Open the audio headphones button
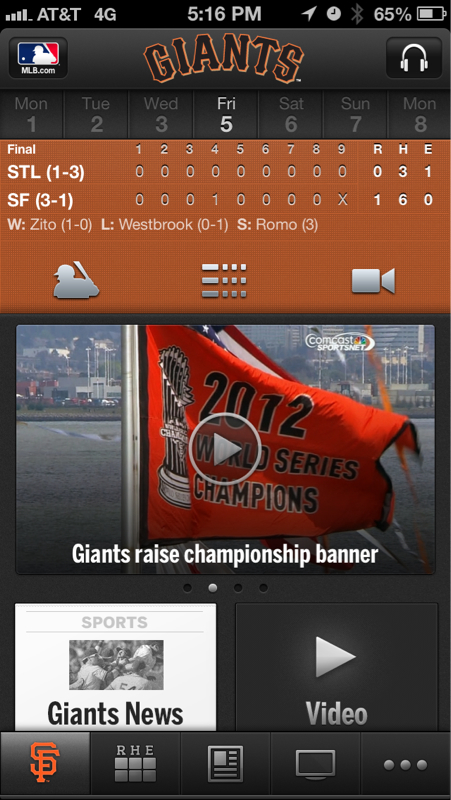 414,58
